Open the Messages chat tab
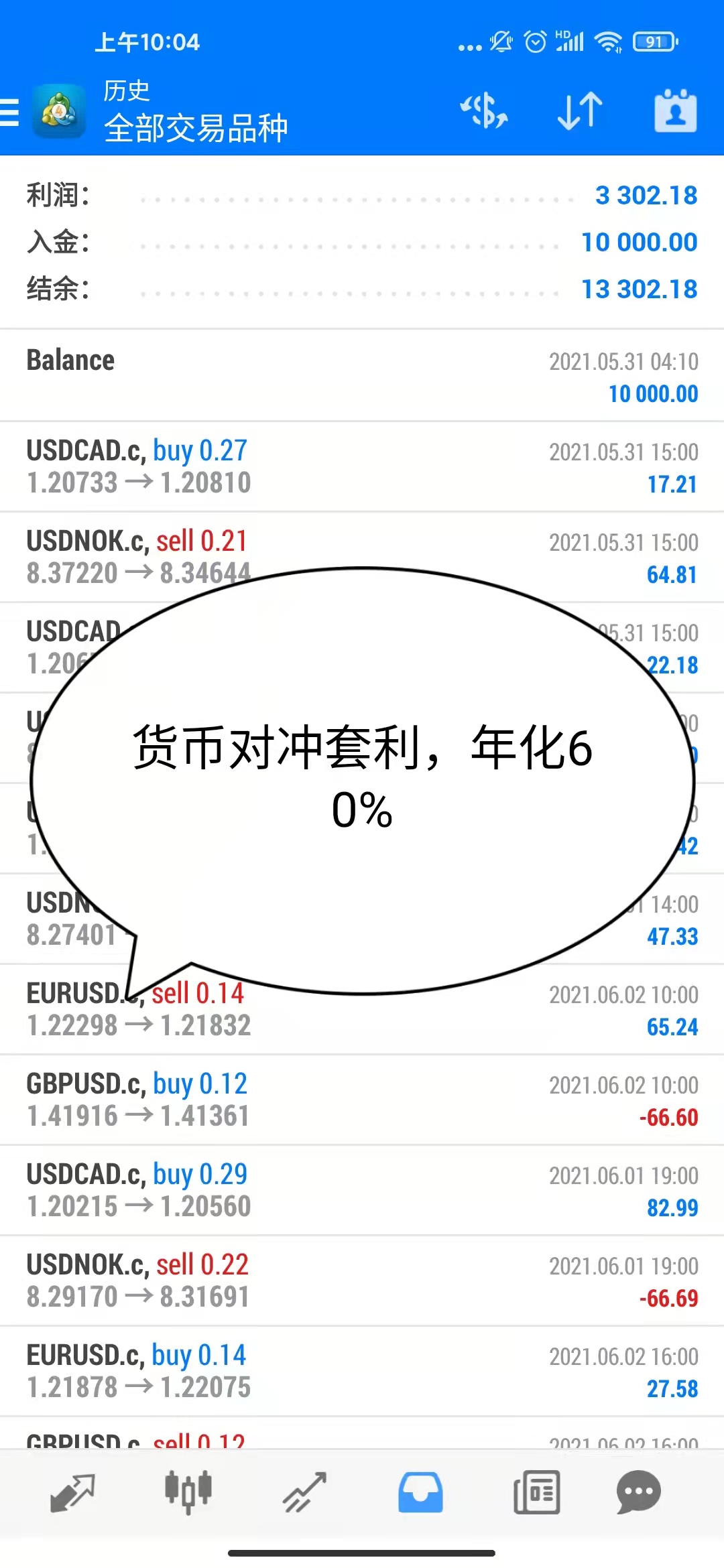 point(638,1493)
